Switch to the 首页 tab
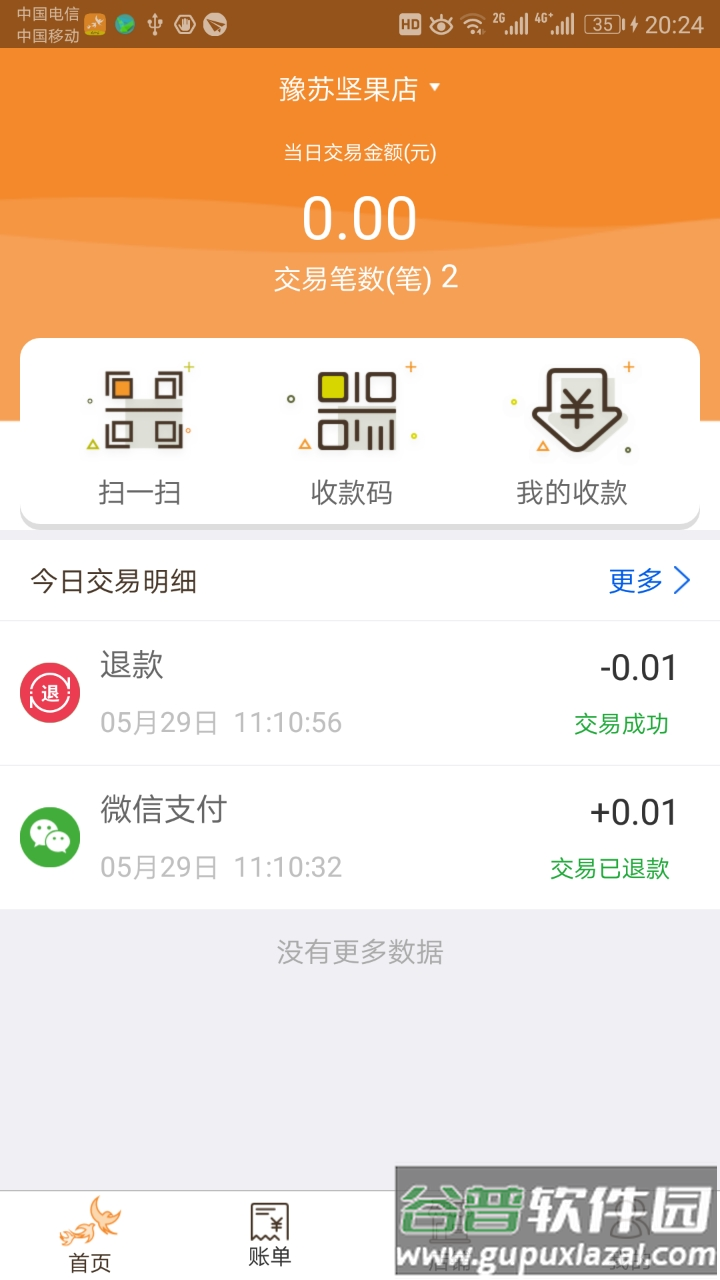This screenshot has height=1280, width=720. [88, 1235]
